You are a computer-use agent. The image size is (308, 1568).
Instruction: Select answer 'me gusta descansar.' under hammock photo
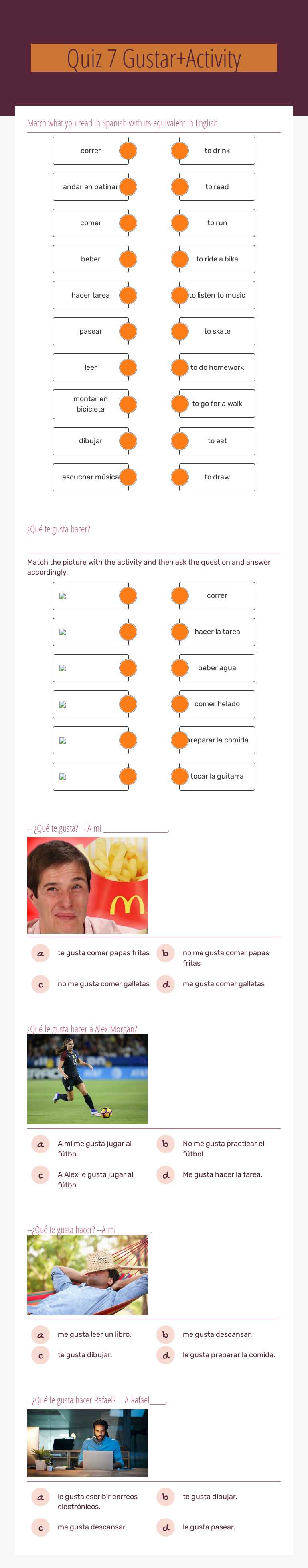pos(217,1334)
